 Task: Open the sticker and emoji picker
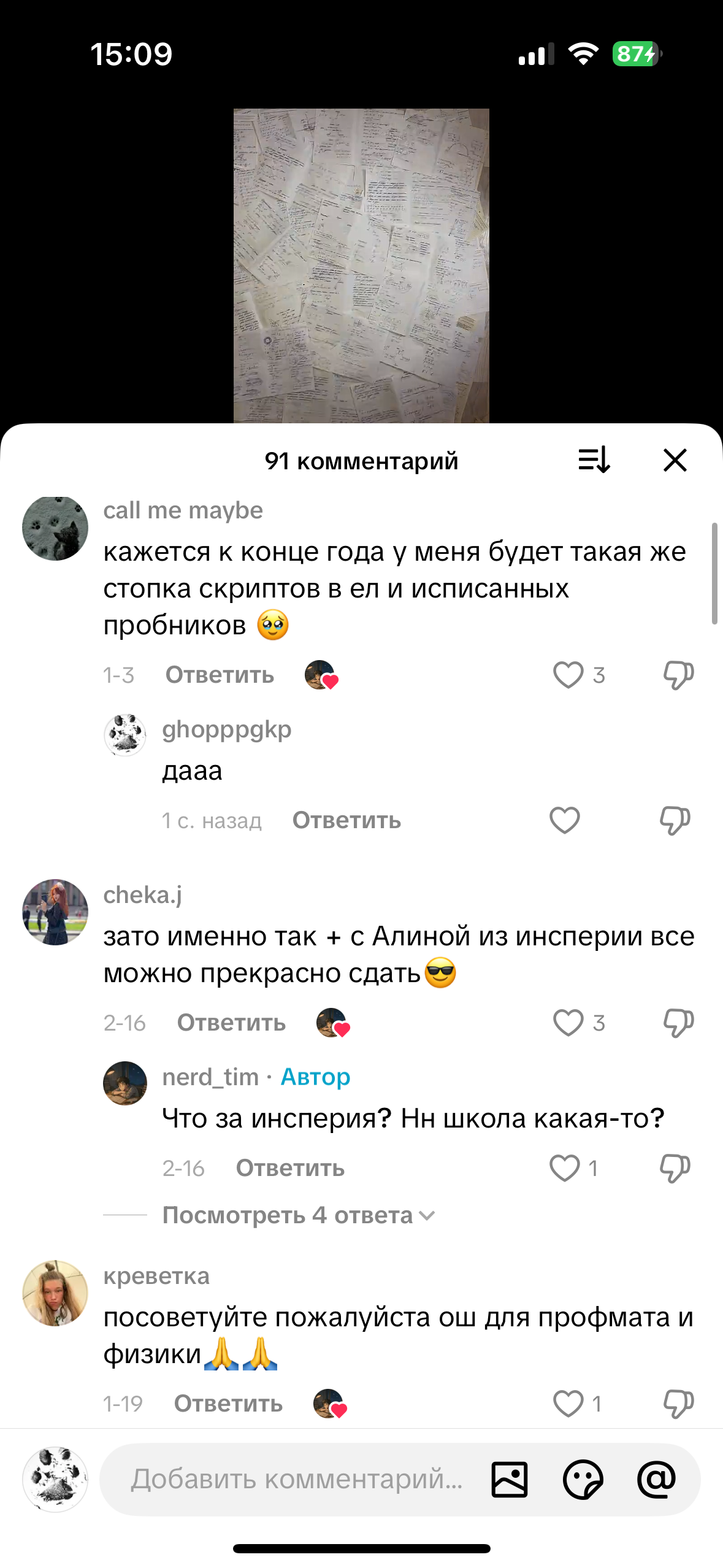pos(583,1479)
